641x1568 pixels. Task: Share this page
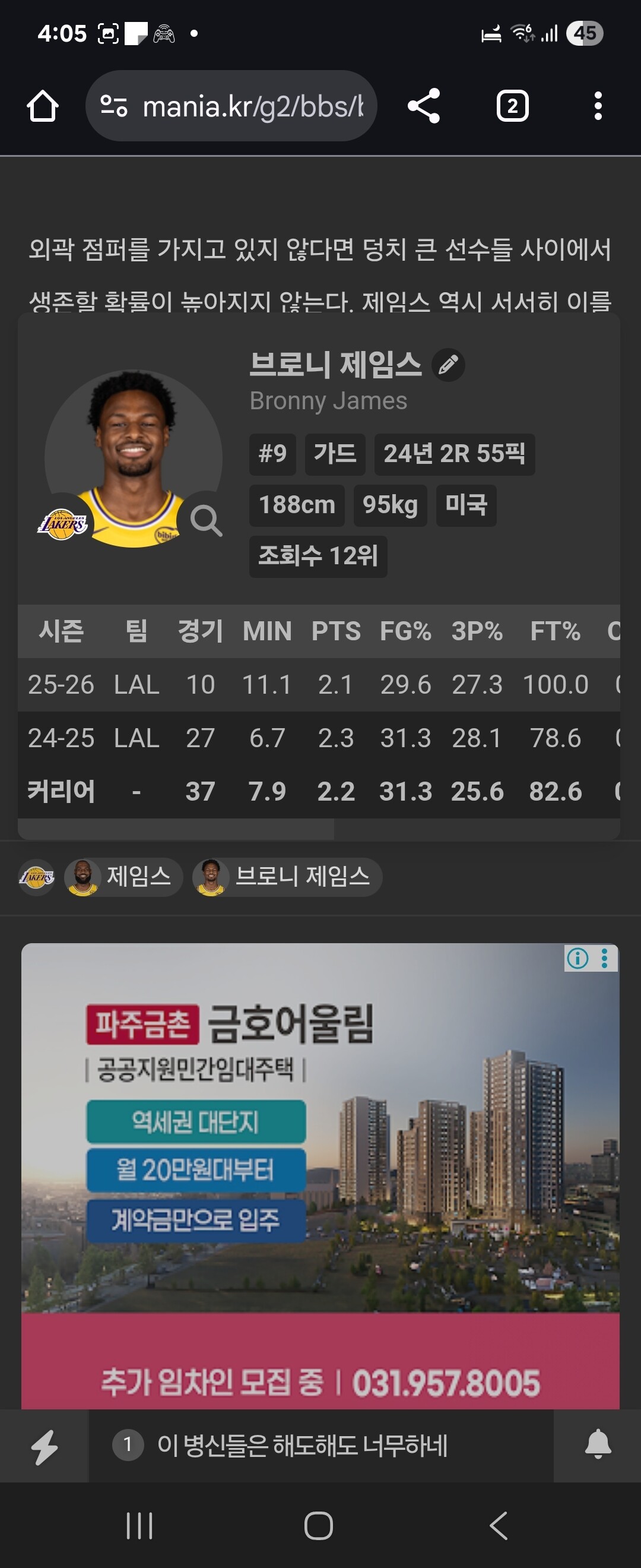tap(424, 106)
